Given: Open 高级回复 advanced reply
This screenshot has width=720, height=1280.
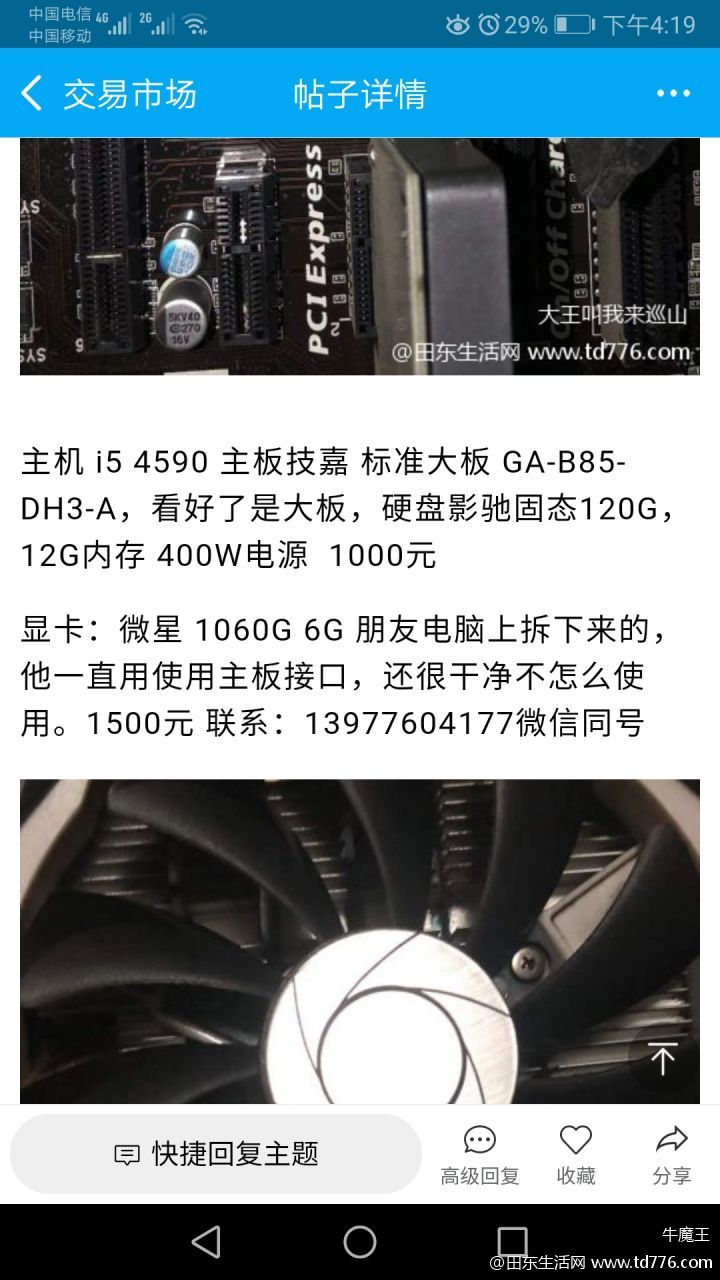Looking at the screenshot, I should point(480,1154).
